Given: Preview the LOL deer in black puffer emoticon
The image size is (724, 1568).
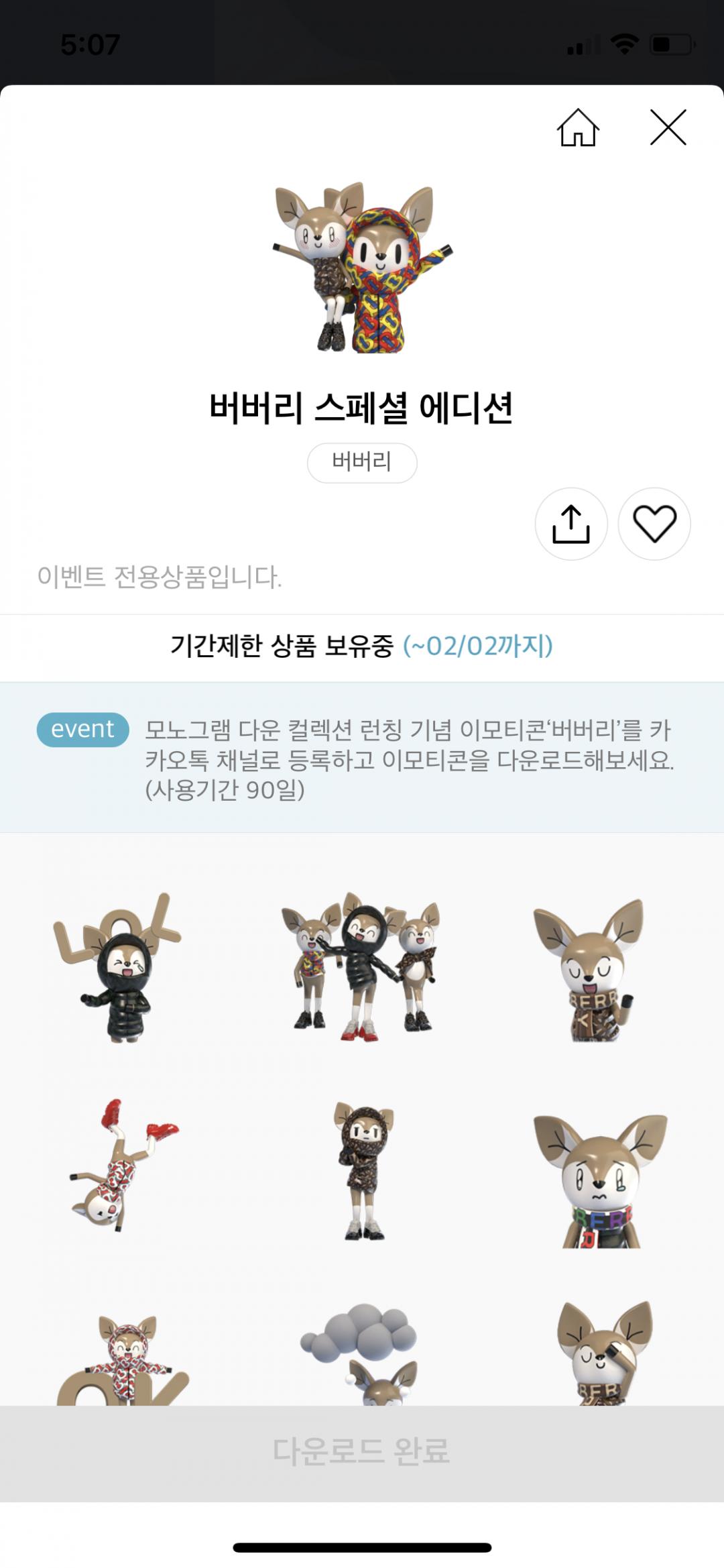Looking at the screenshot, I should point(118,967).
